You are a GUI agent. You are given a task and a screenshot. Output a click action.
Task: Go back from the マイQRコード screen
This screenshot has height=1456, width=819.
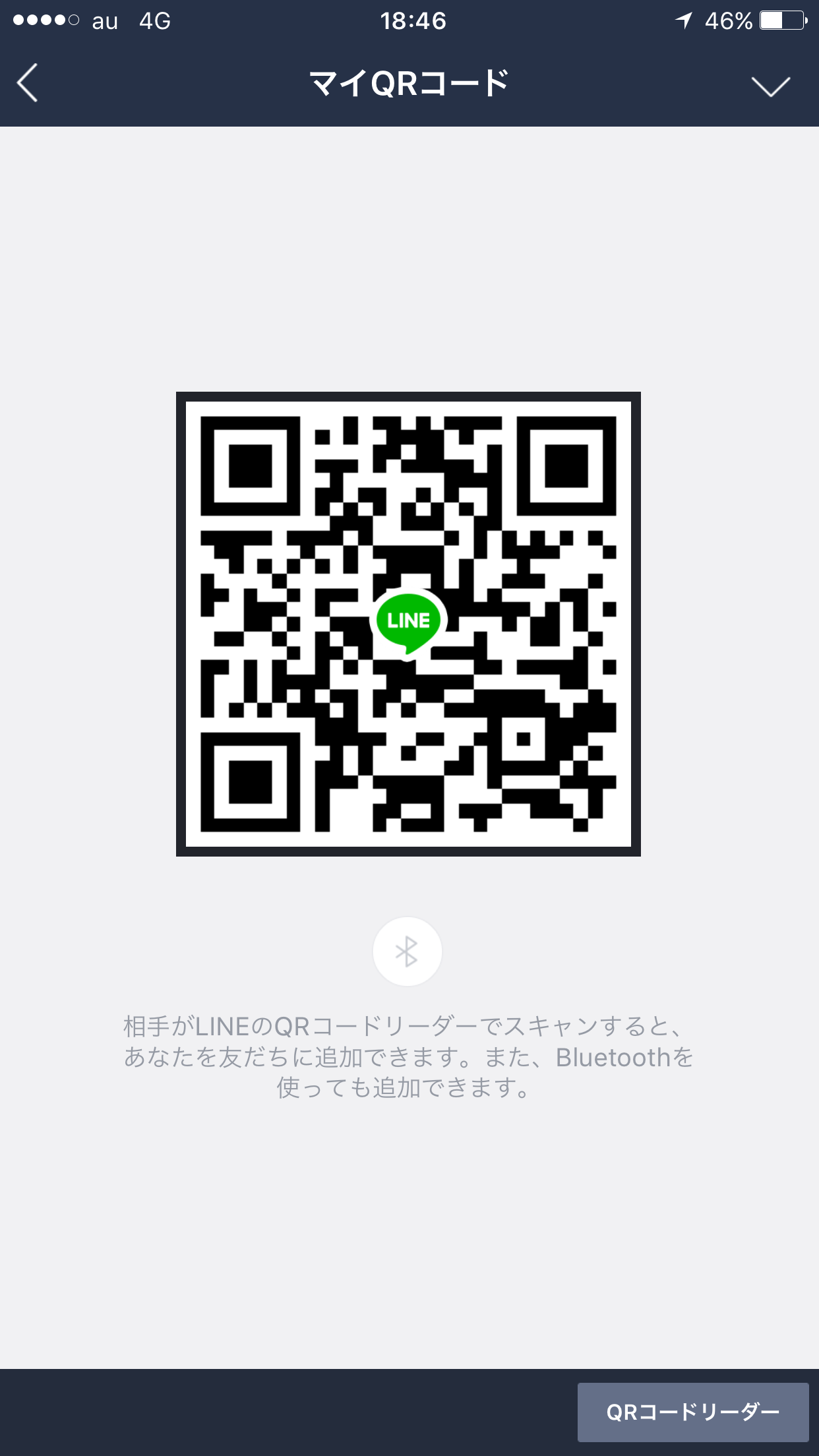click(28, 83)
